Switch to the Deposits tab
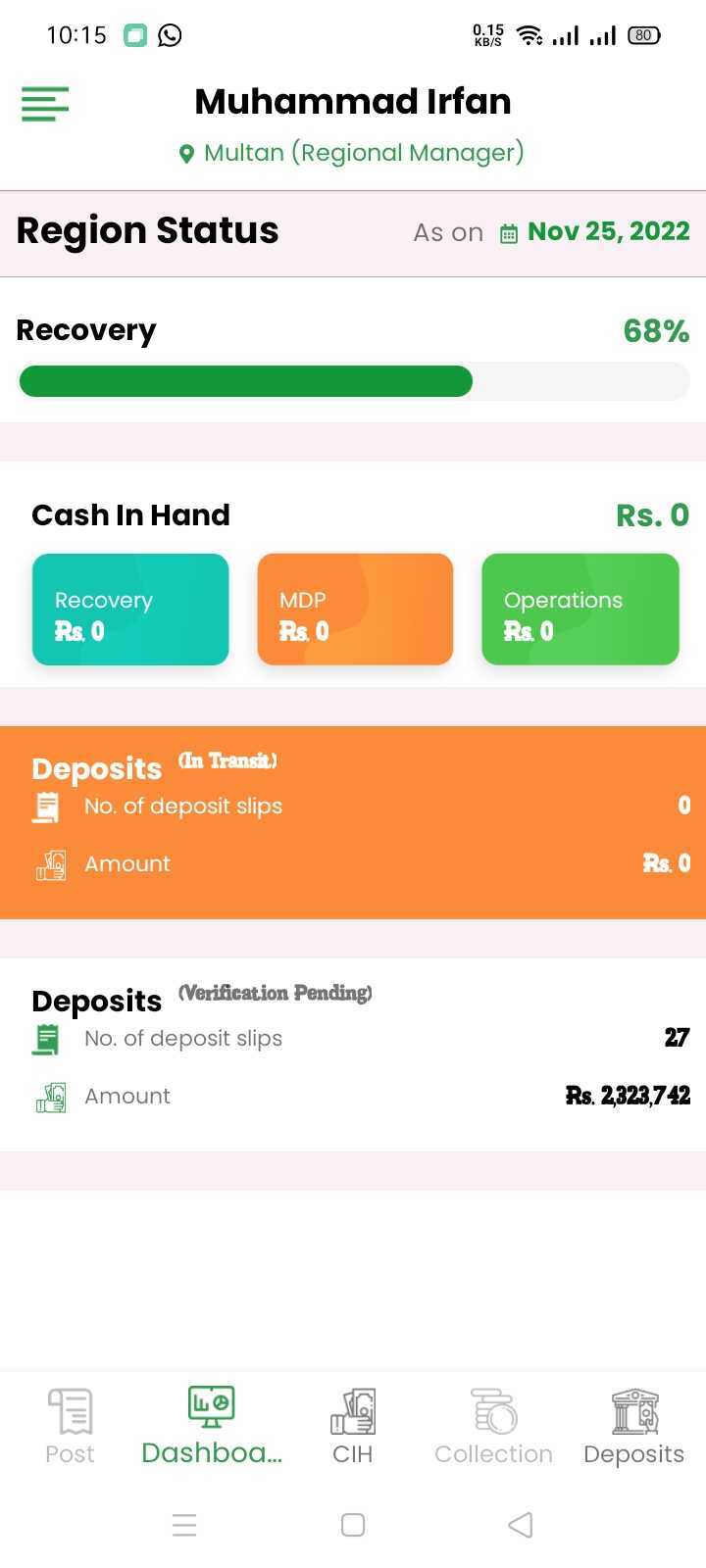Image resolution: width=706 pixels, height=1568 pixels. 634,1426
